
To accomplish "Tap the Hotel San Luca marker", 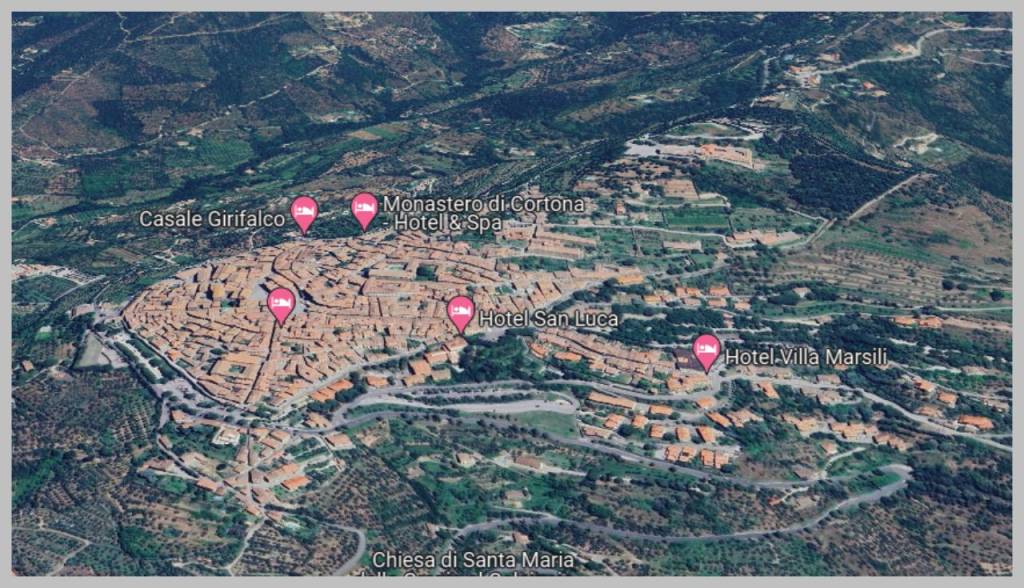I will [x=460, y=311].
